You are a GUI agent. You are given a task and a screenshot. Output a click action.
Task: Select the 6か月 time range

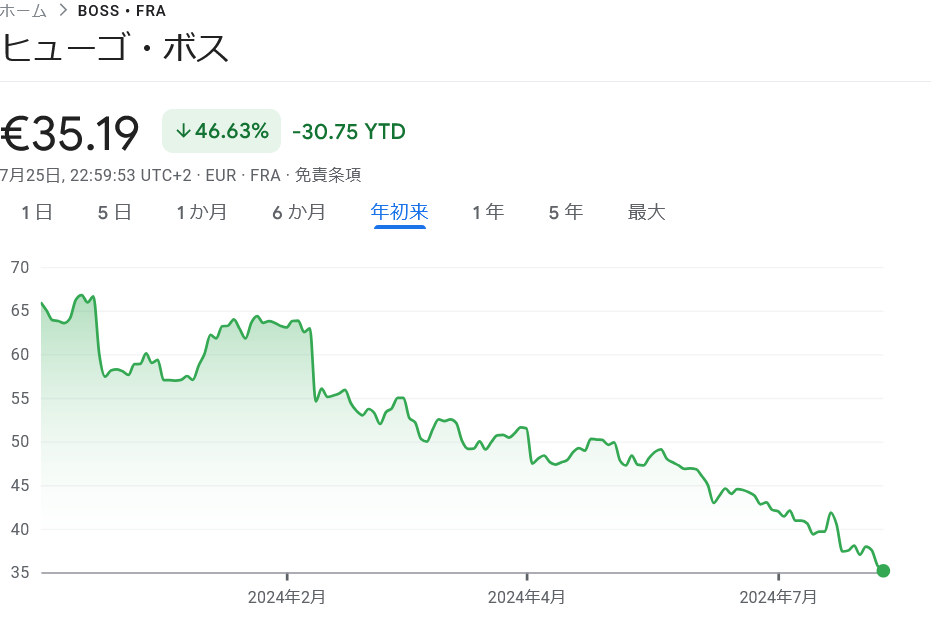coord(299,212)
